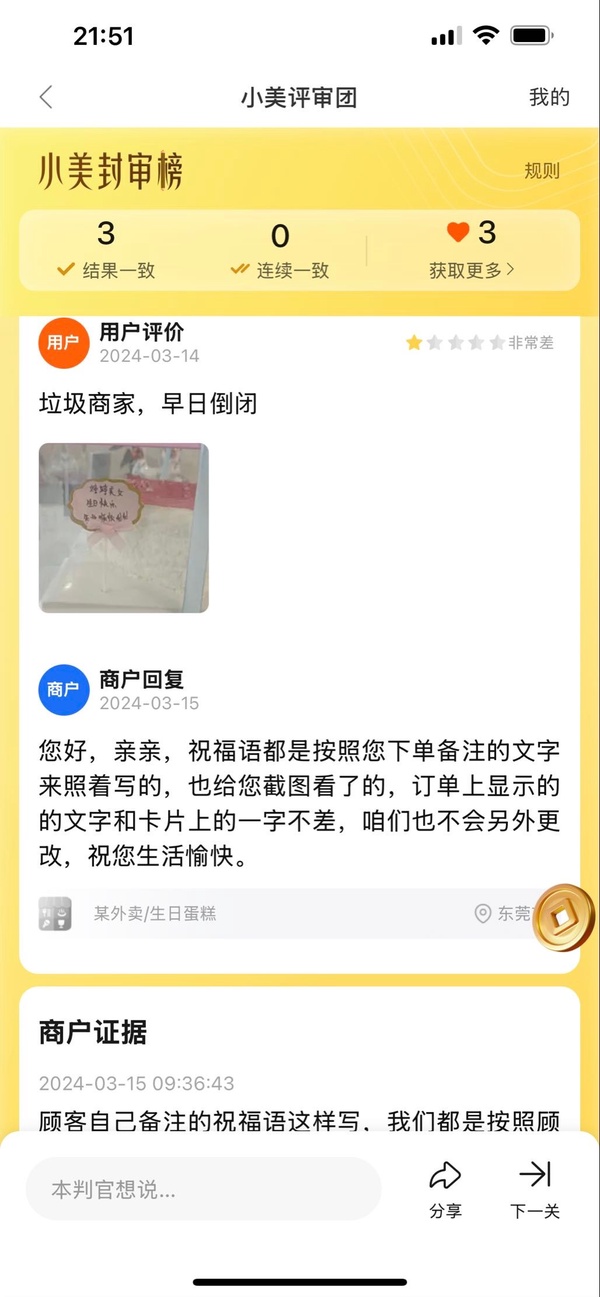
Task: Tap 获取更多 to get more hearts
Action: pyautogui.click(x=472, y=270)
